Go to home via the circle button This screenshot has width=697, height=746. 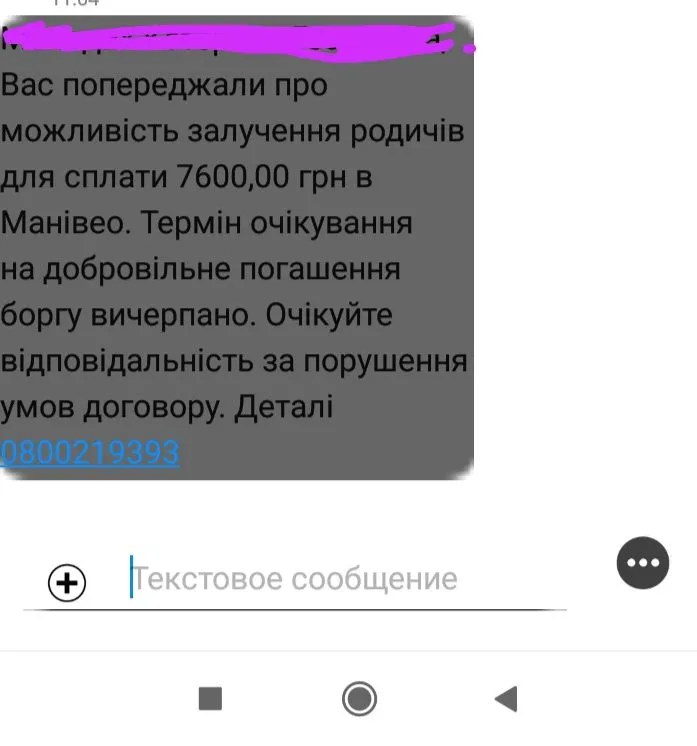tap(359, 698)
